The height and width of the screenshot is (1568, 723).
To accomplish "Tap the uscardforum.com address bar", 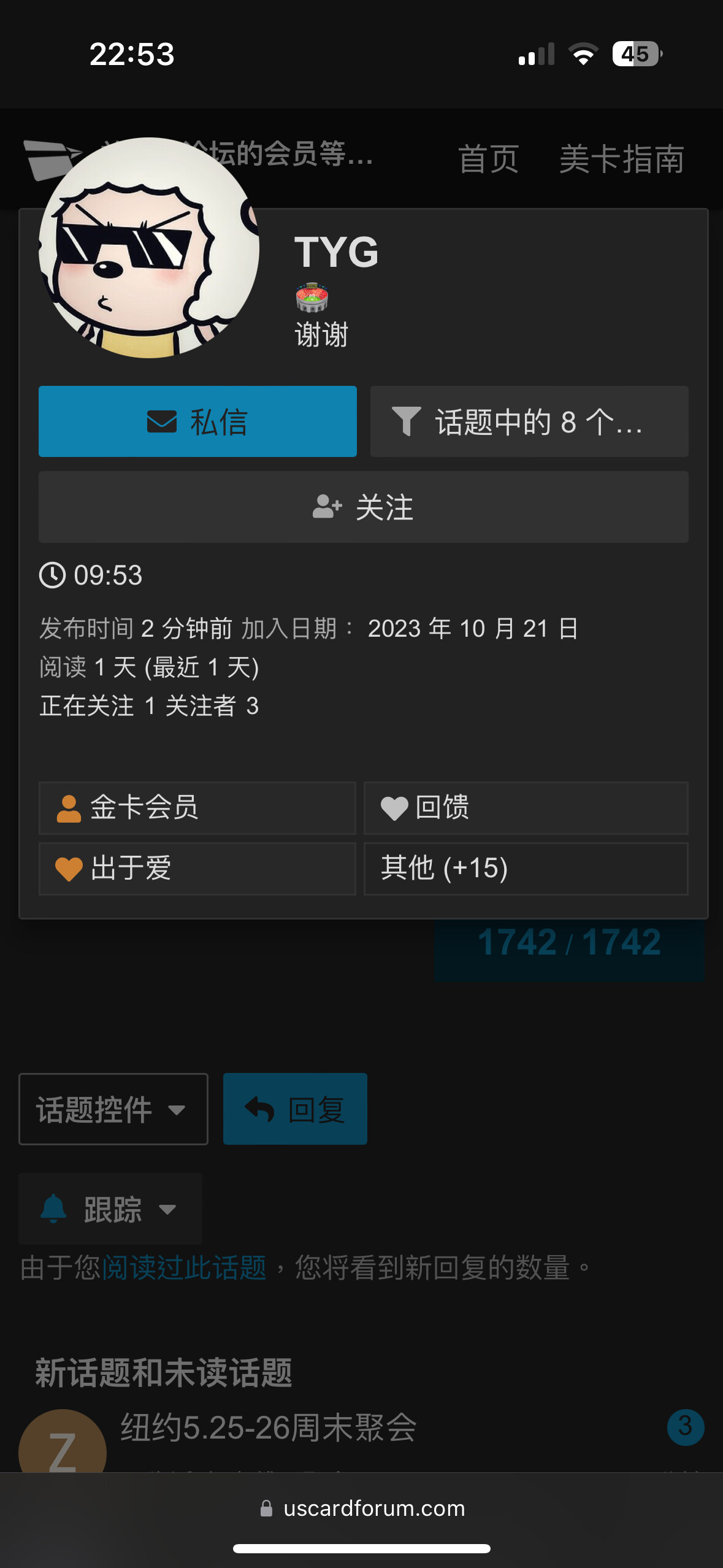I will [x=362, y=1508].
